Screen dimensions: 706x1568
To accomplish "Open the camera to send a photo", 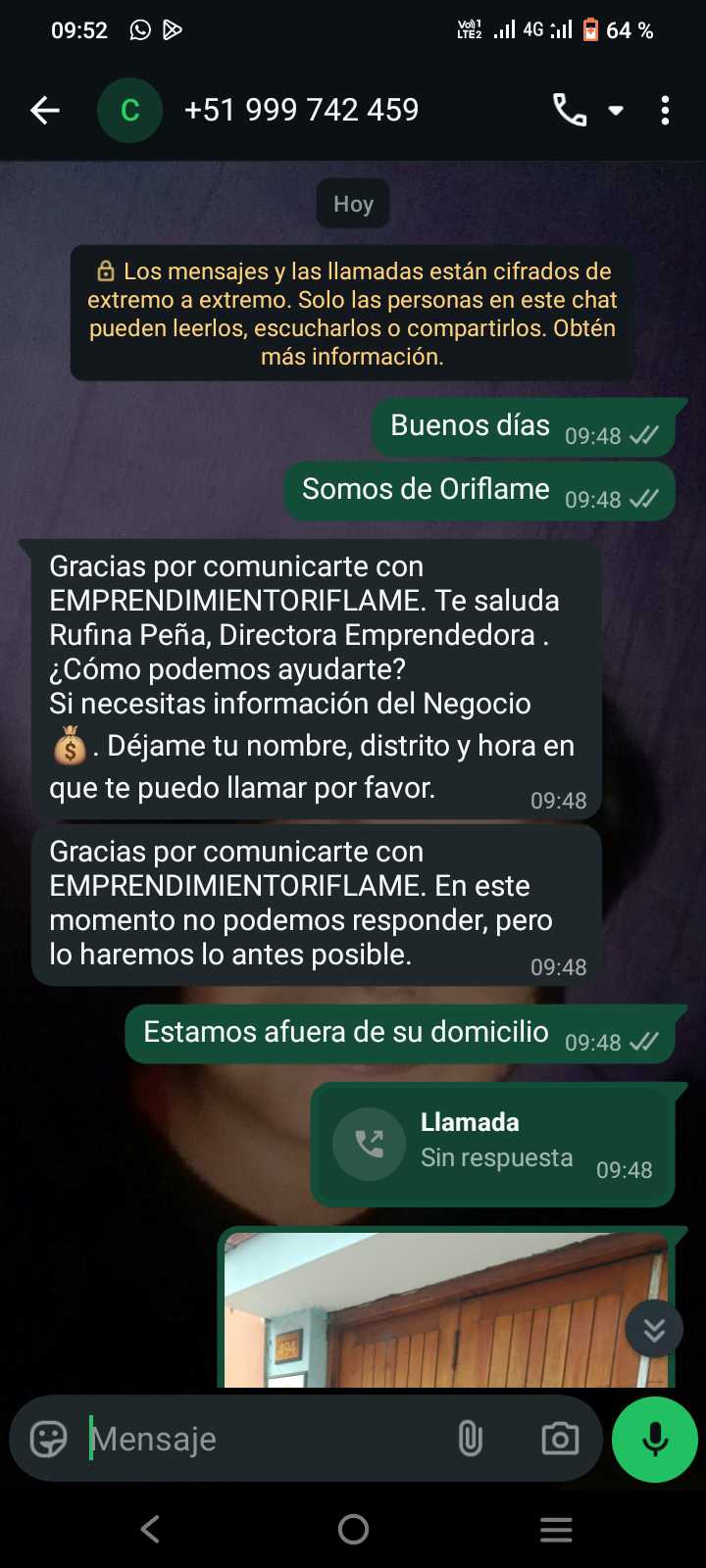I will [x=560, y=1439].
